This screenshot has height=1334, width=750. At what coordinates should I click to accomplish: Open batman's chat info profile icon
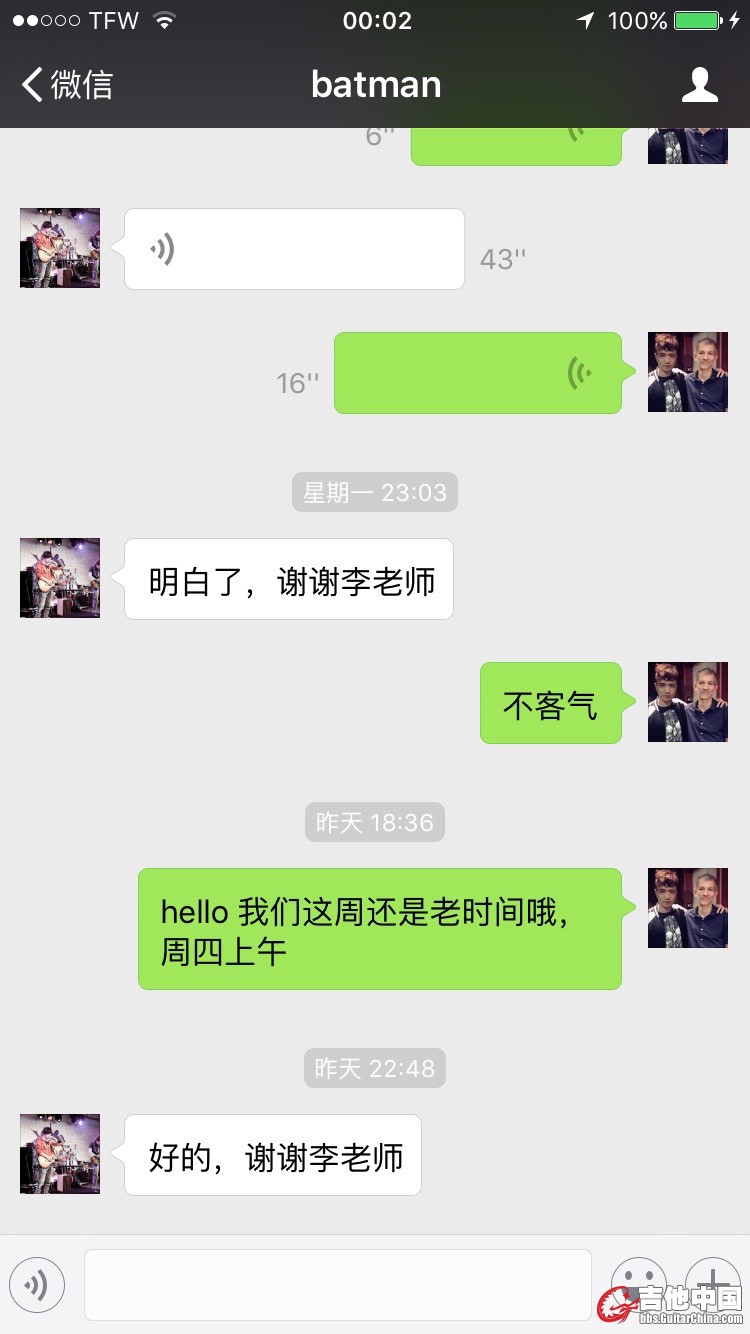(699, 85)
